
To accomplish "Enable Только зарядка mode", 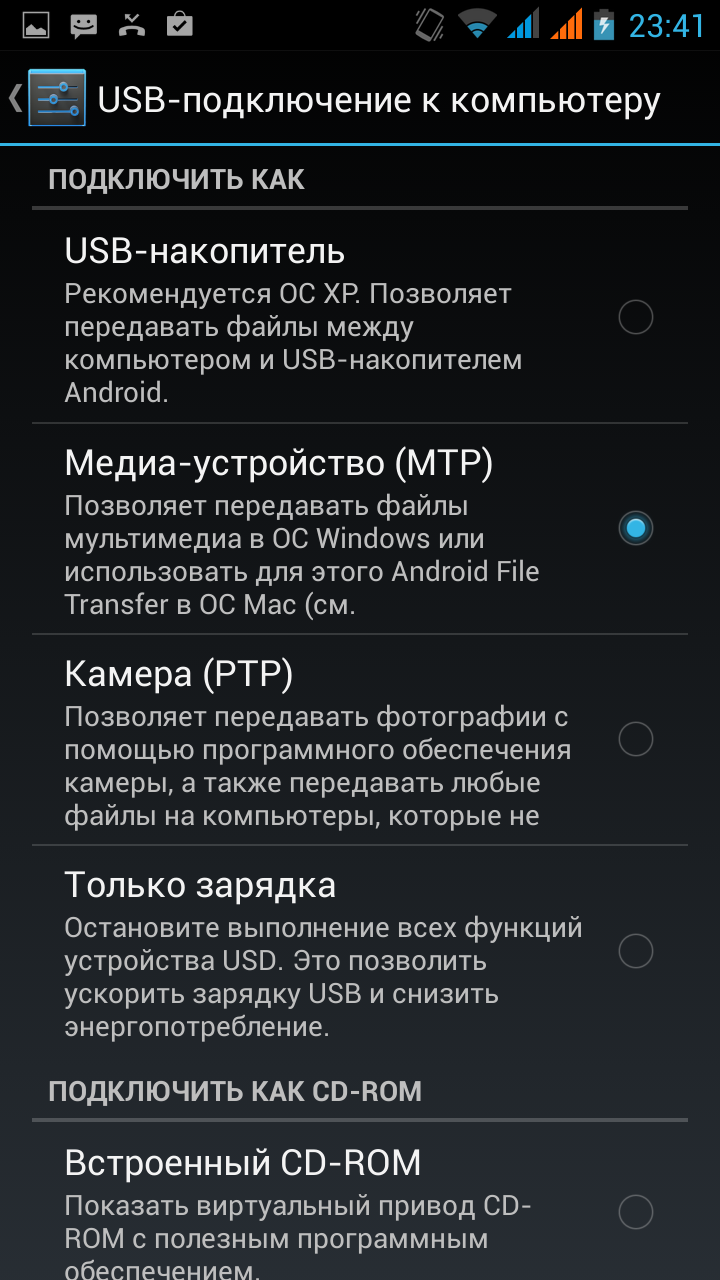I will click(x=635, y=950).
